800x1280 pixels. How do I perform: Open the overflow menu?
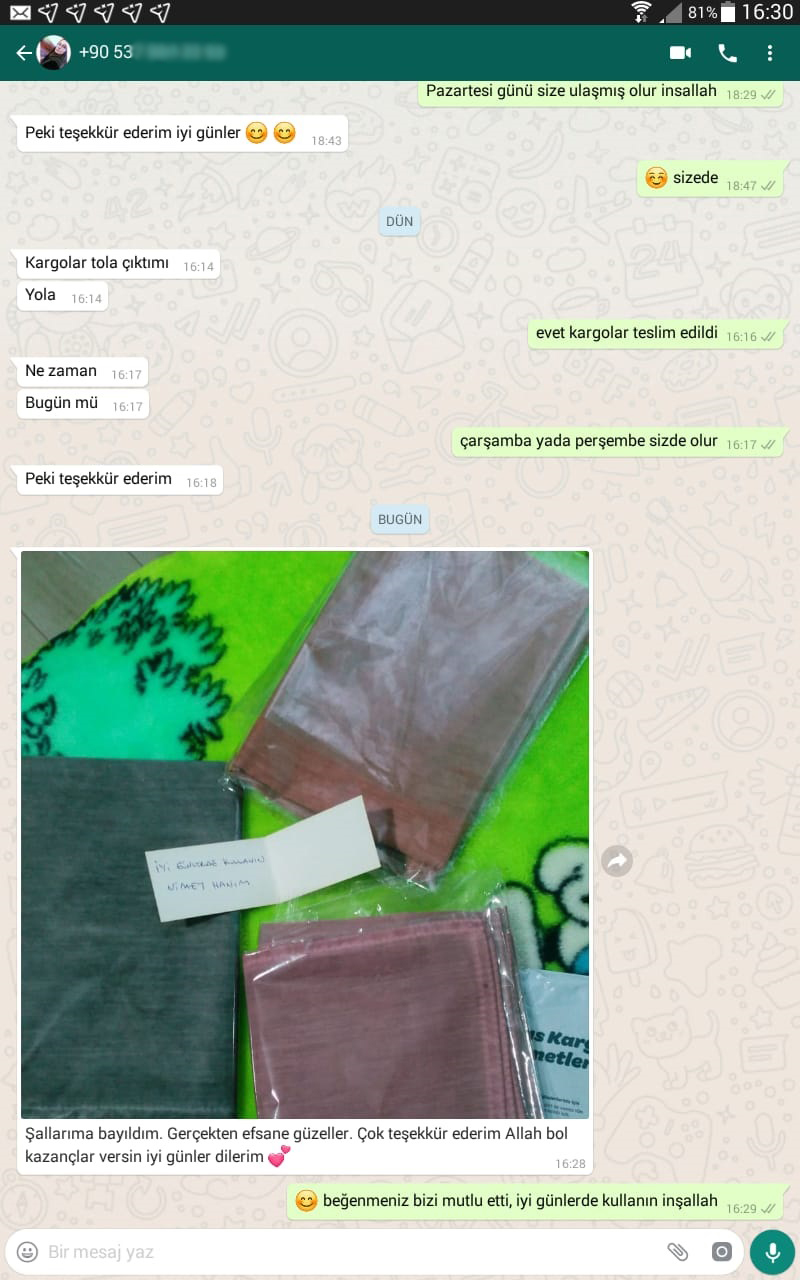769,53
